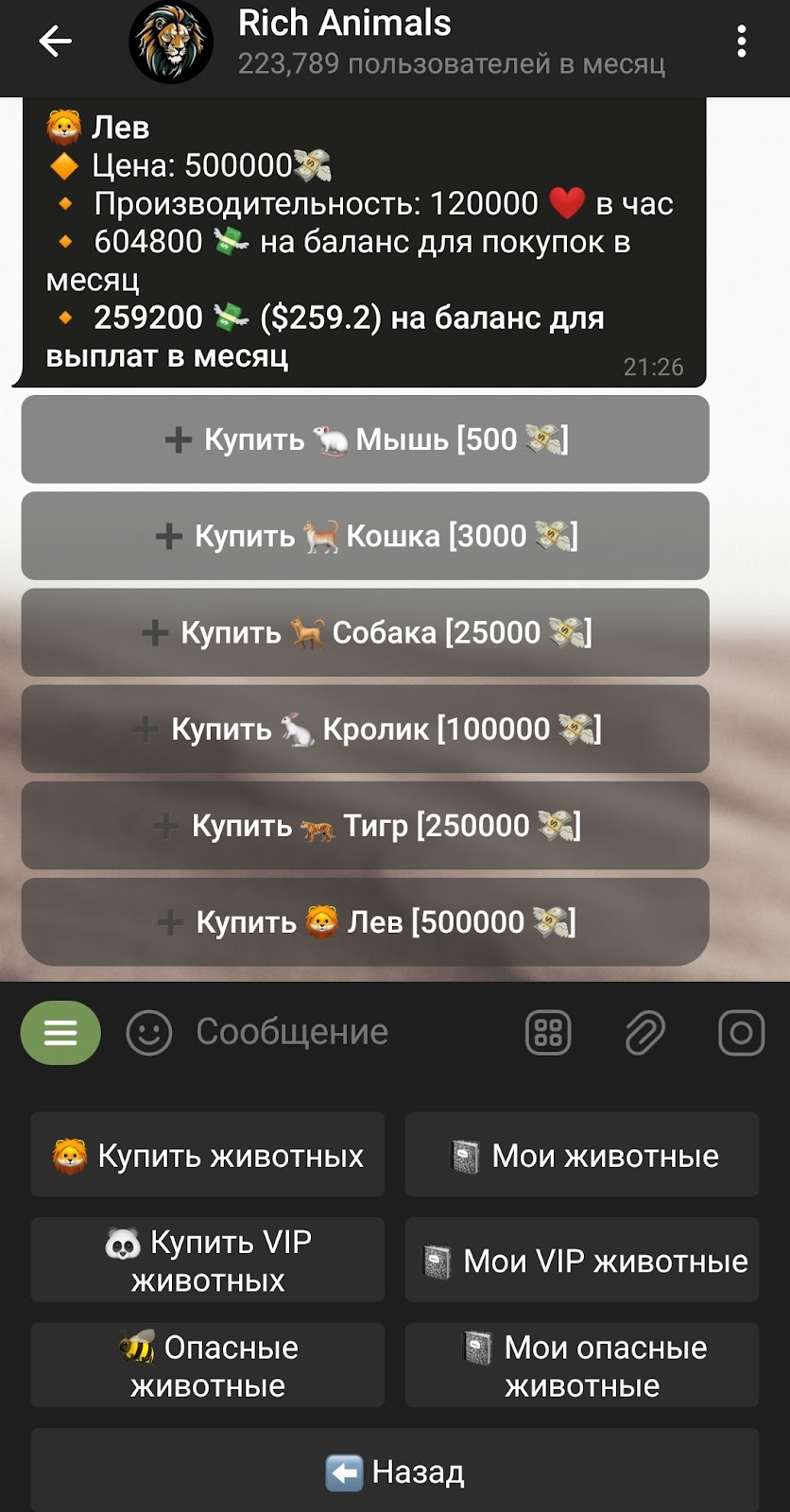Buy the Лев for 500000
The image size is (790, 1512).
point(365,921)
